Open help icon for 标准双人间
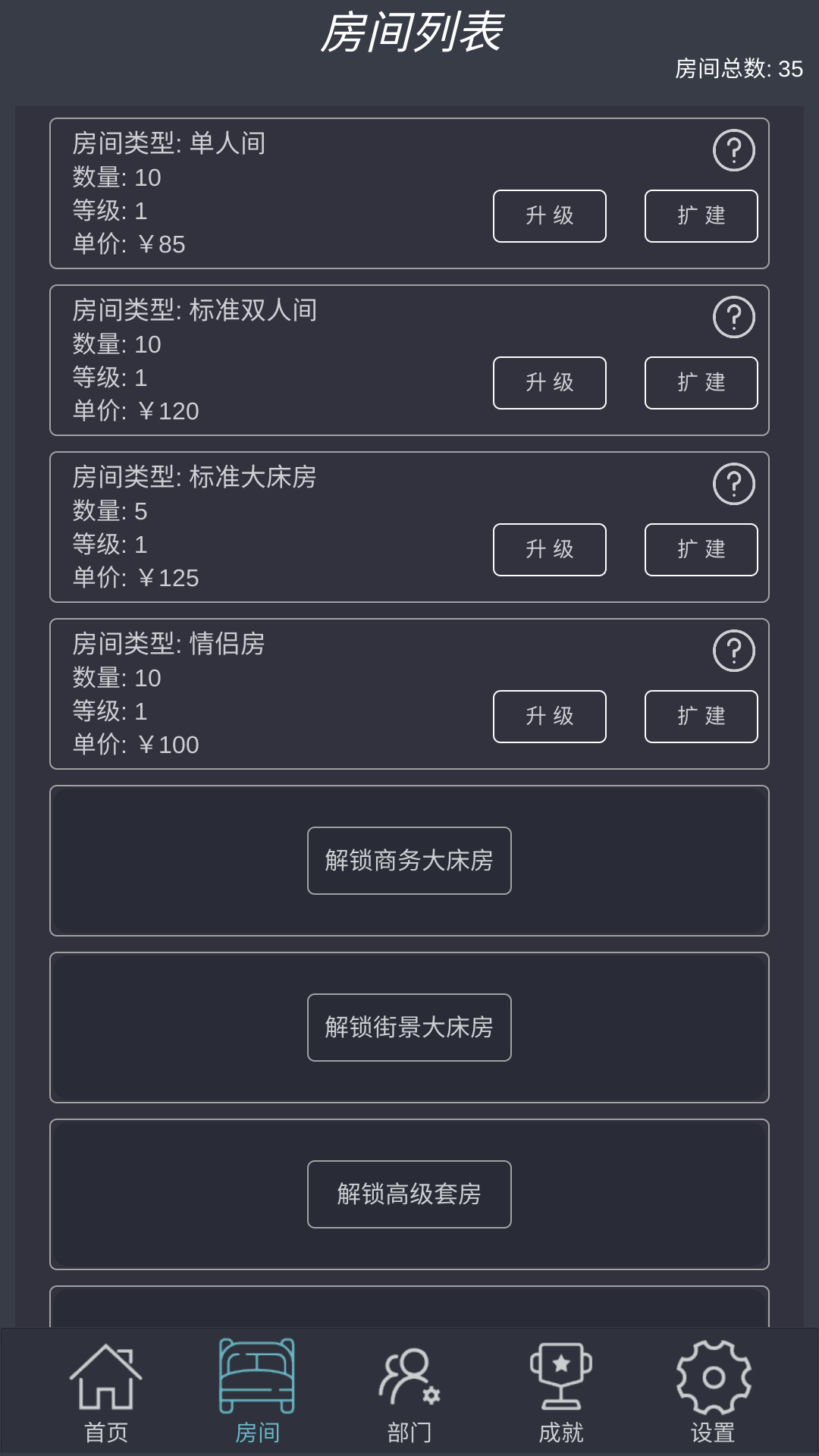This screenshot has width=819, height=1456. pos(733,318)
